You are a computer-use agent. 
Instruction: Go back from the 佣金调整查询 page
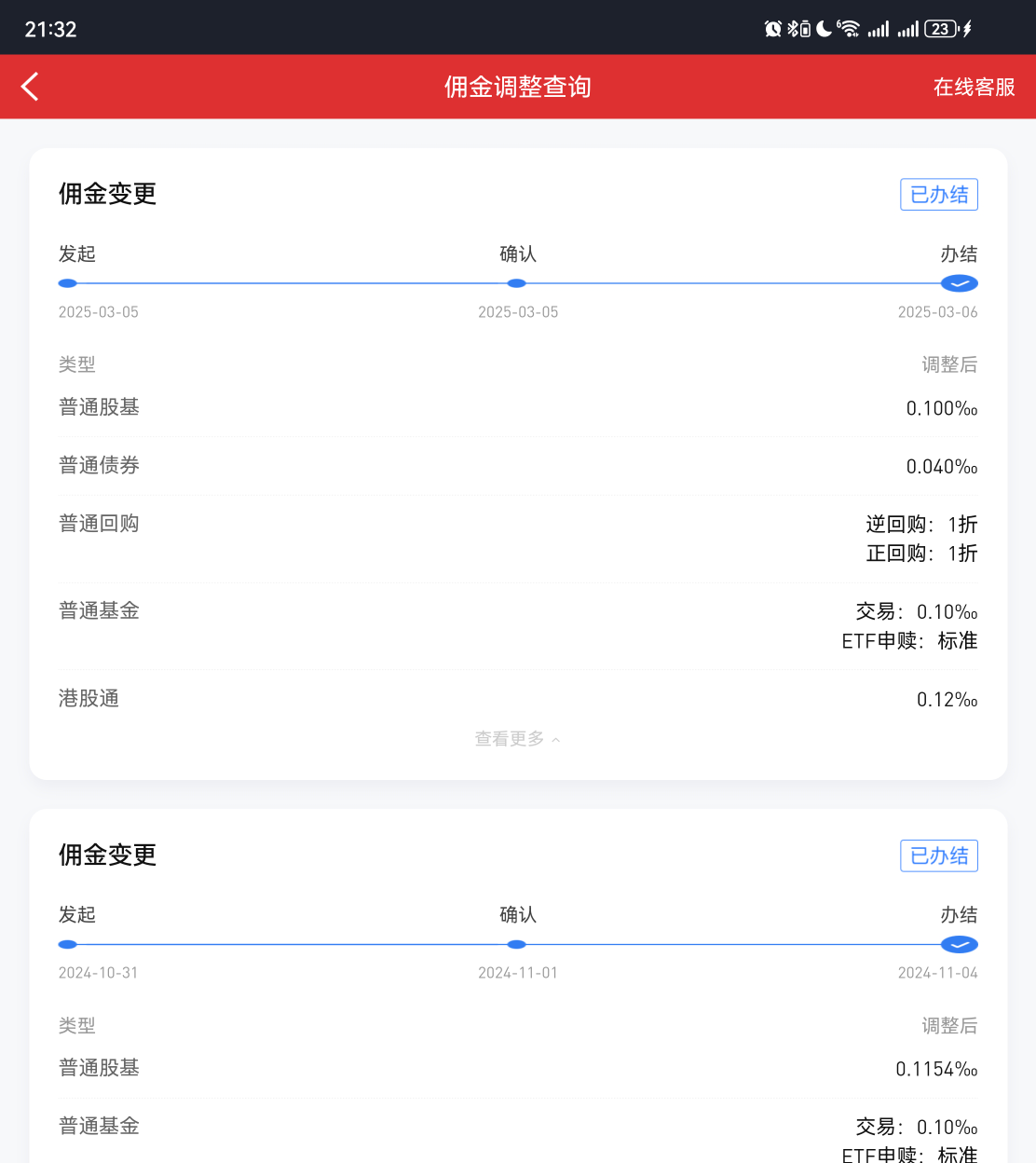pos(30,87)
